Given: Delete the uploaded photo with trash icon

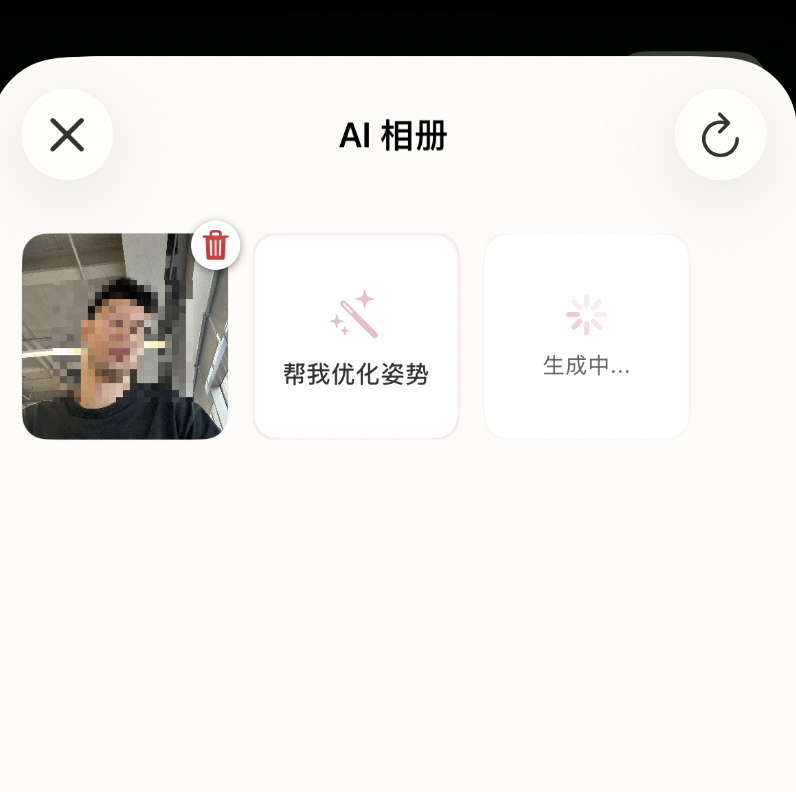Looking at the screenshot, I should click(x=216, y=245).
